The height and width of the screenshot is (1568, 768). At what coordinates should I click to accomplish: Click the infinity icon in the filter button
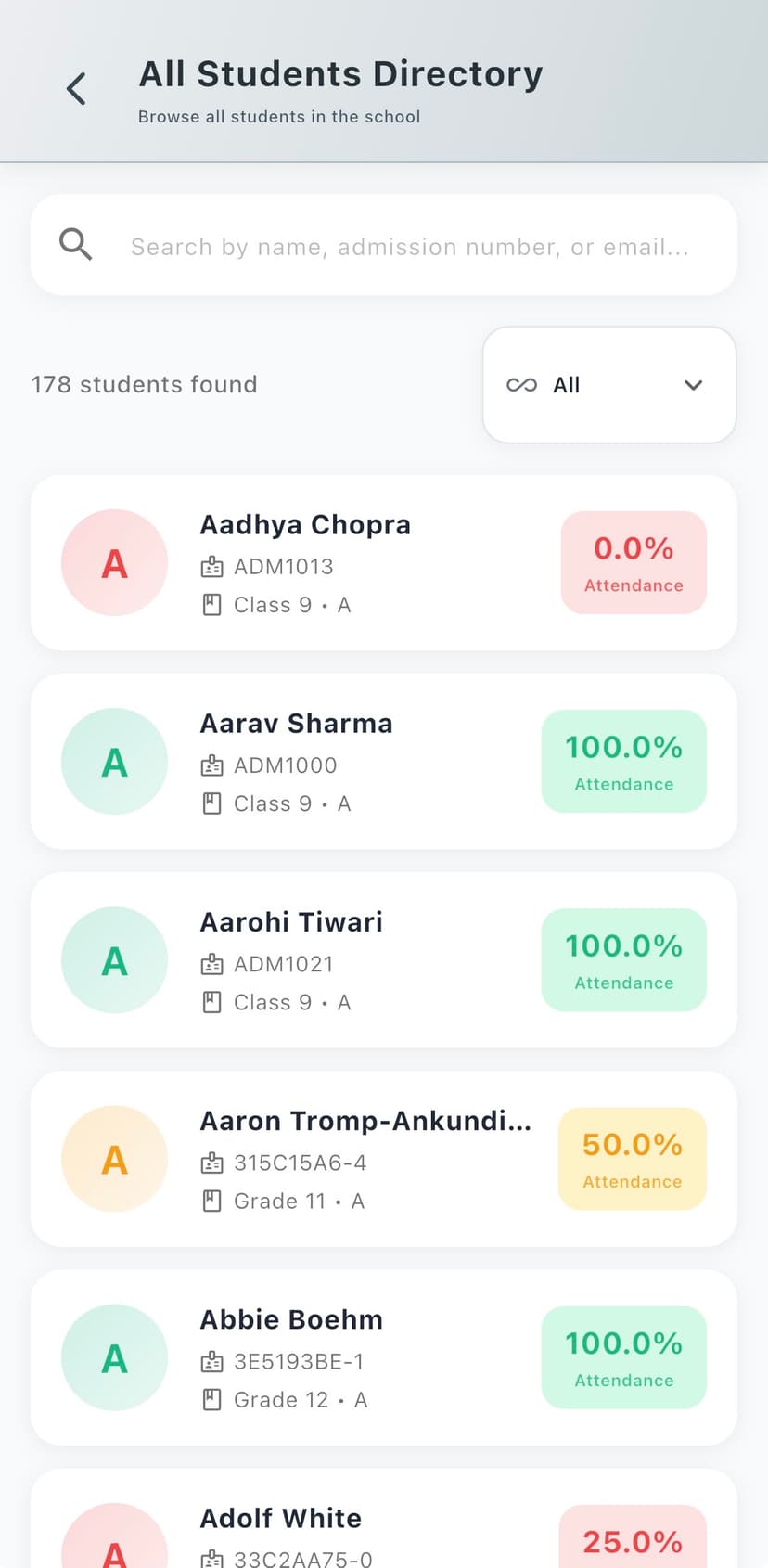[x=520, y=384]
